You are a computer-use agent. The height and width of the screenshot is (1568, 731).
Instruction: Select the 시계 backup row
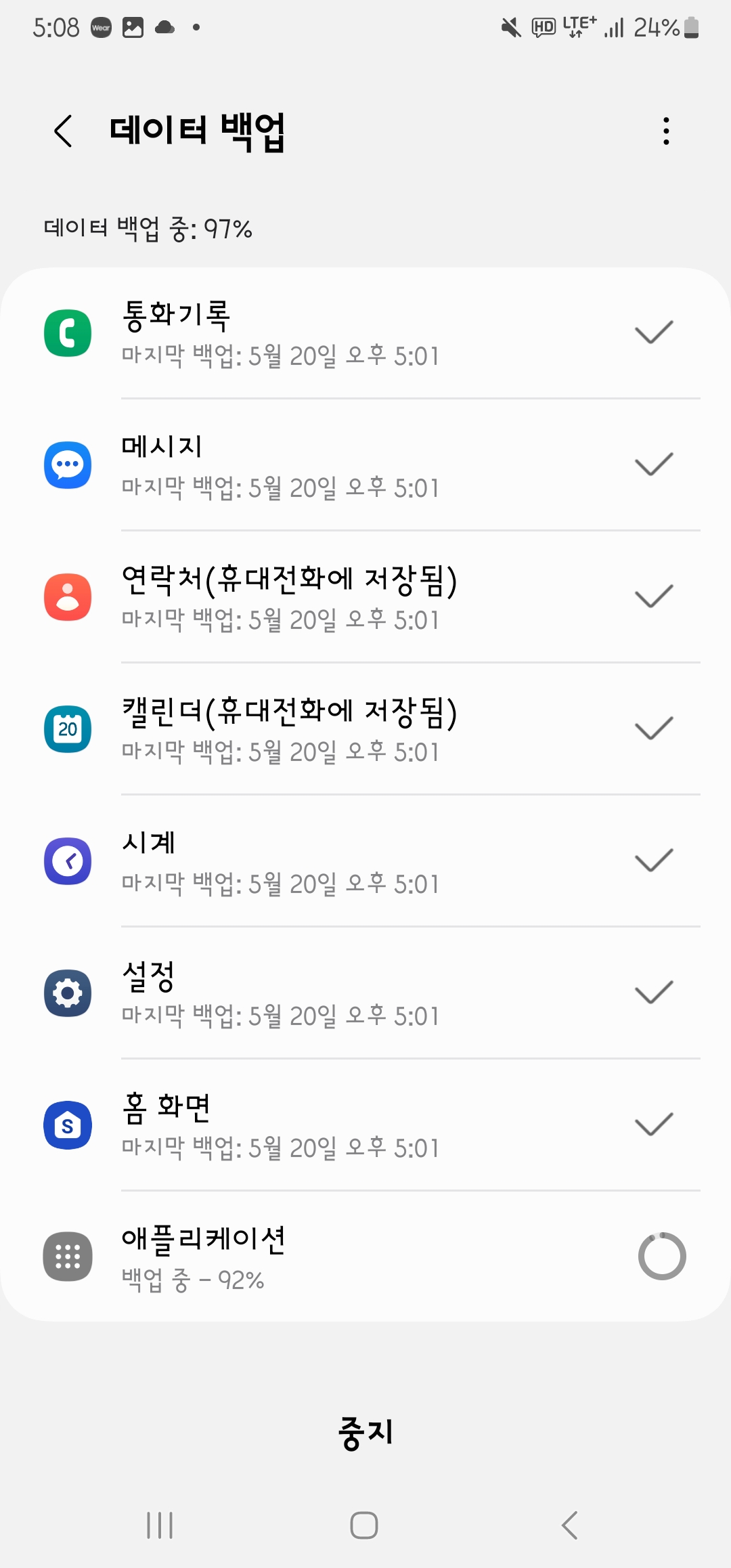click(365, 861)
